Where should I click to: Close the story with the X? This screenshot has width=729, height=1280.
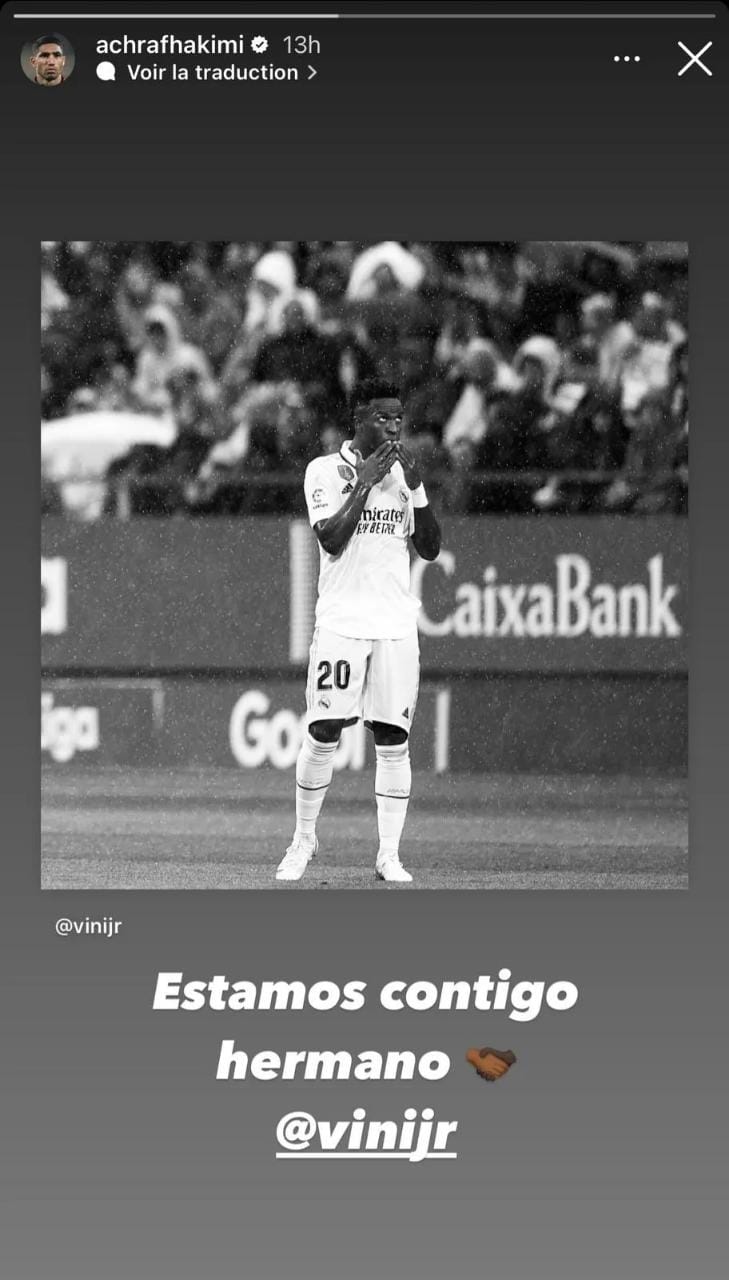[x=694, y=59]
